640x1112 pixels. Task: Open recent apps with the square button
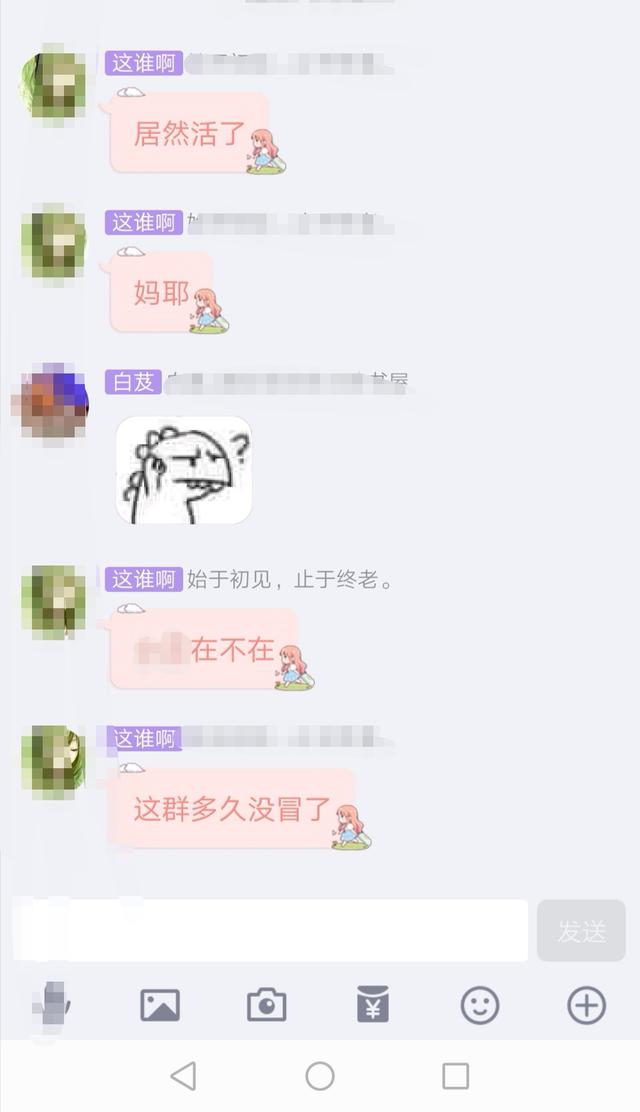pos(456,1076)
